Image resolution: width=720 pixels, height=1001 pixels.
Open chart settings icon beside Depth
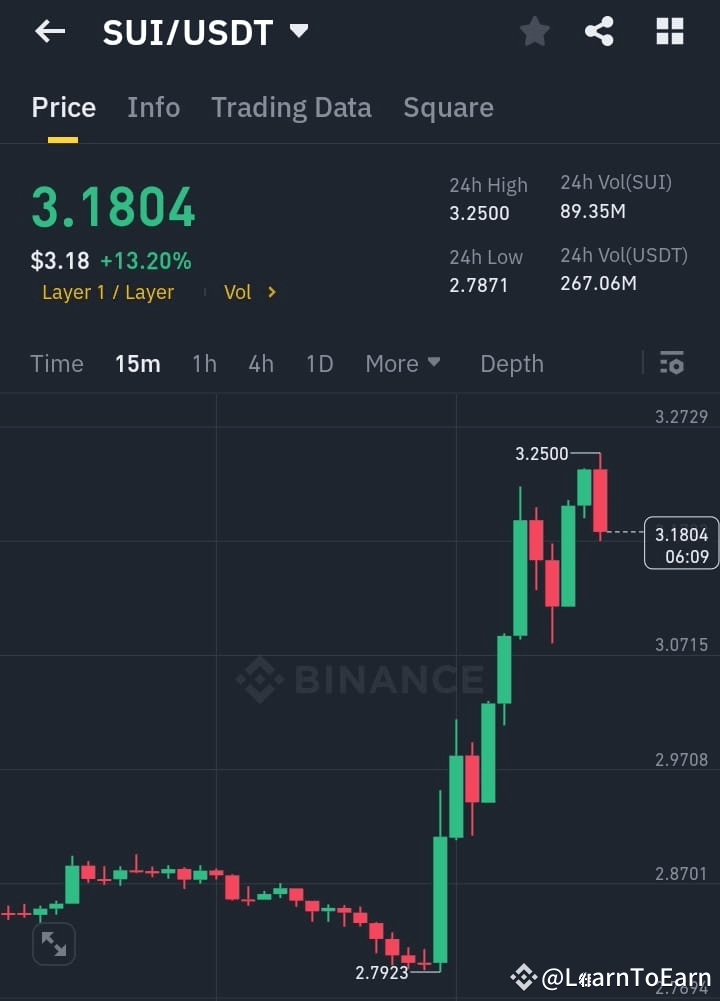(672, 364)
